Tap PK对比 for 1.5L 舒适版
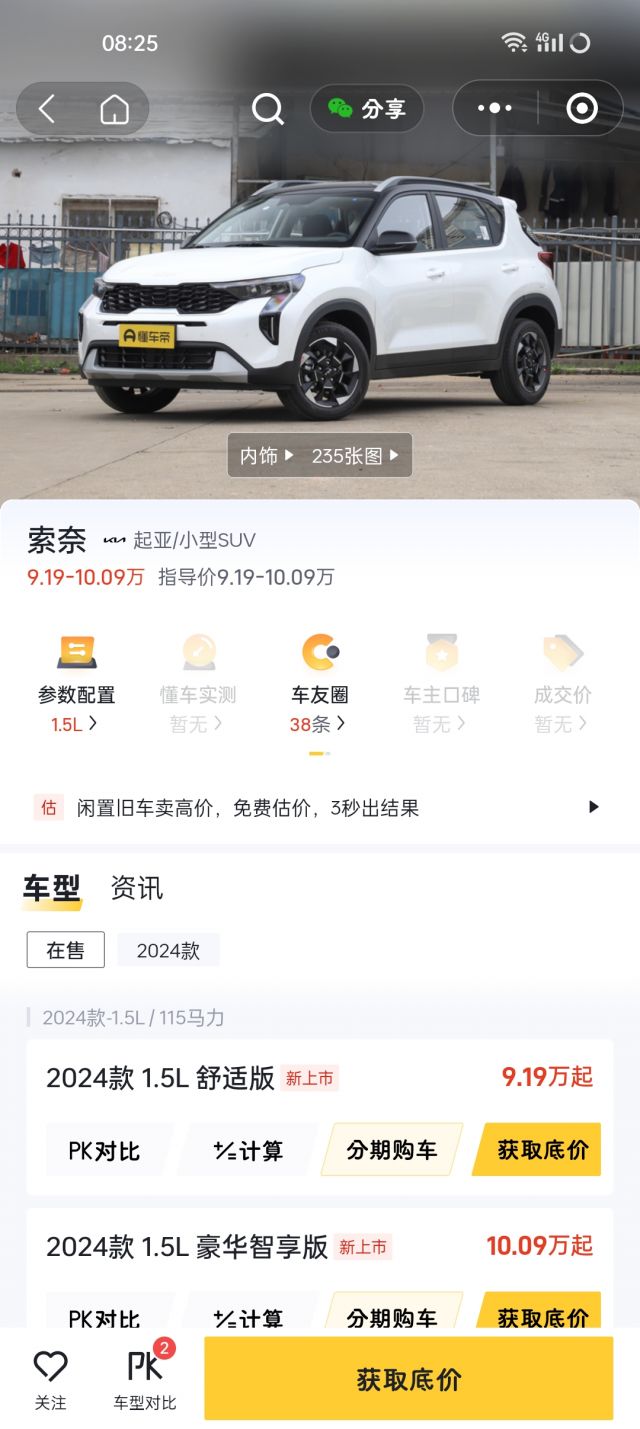640x1429 pixels. (104, 1151)
